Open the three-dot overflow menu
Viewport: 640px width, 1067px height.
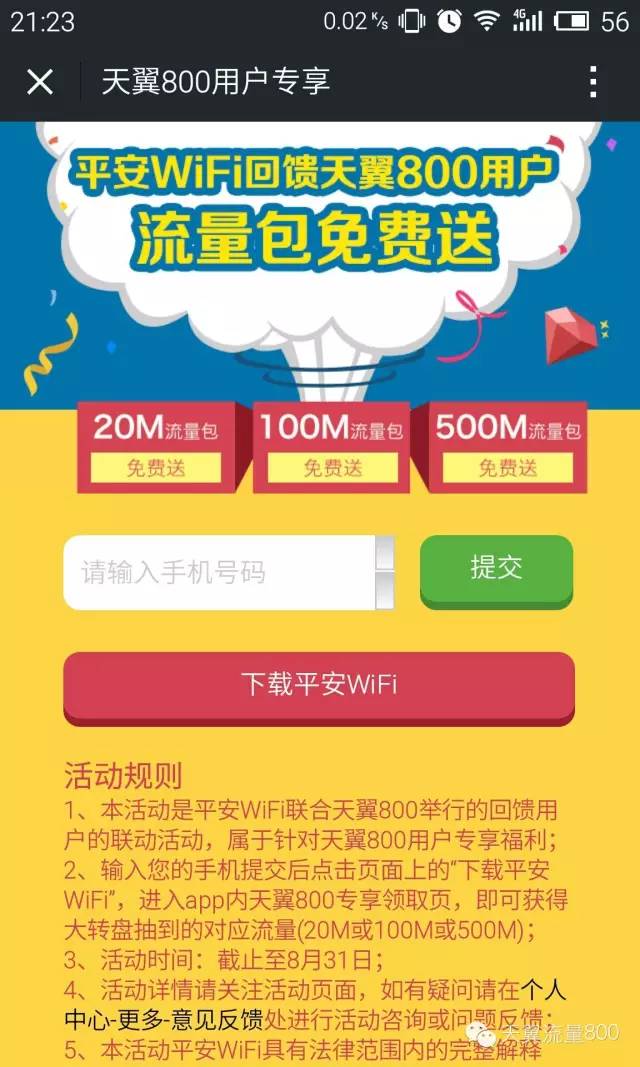click(x=593, y=82)
